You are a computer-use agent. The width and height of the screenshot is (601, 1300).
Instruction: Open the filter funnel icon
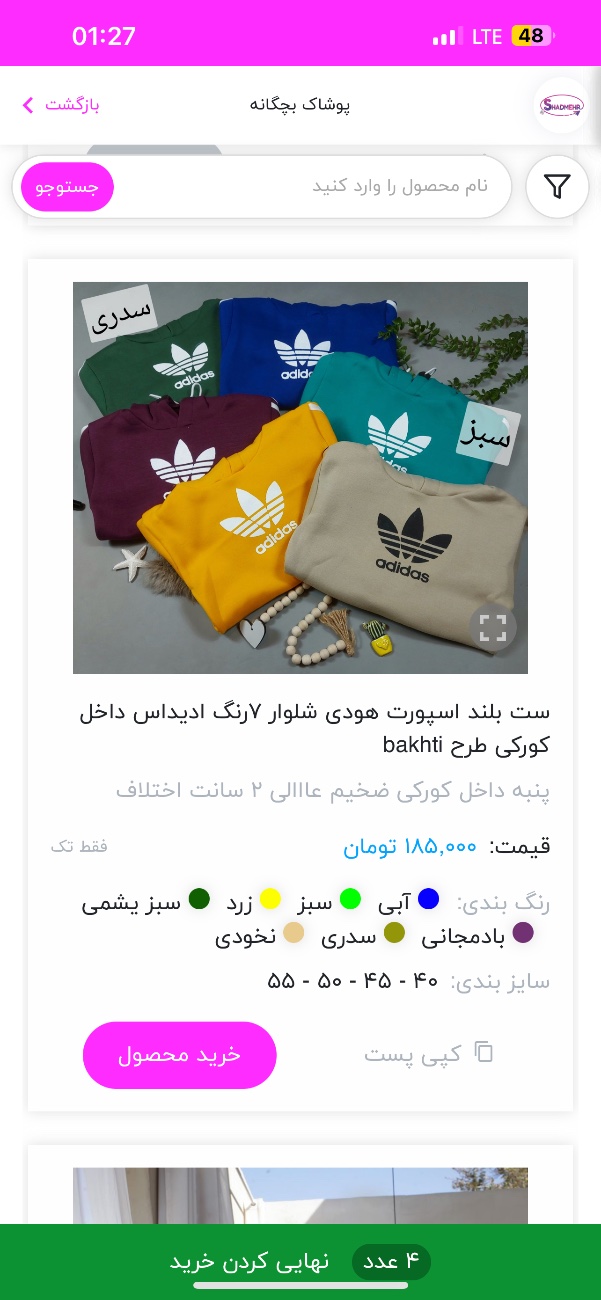tap(557, 187)
